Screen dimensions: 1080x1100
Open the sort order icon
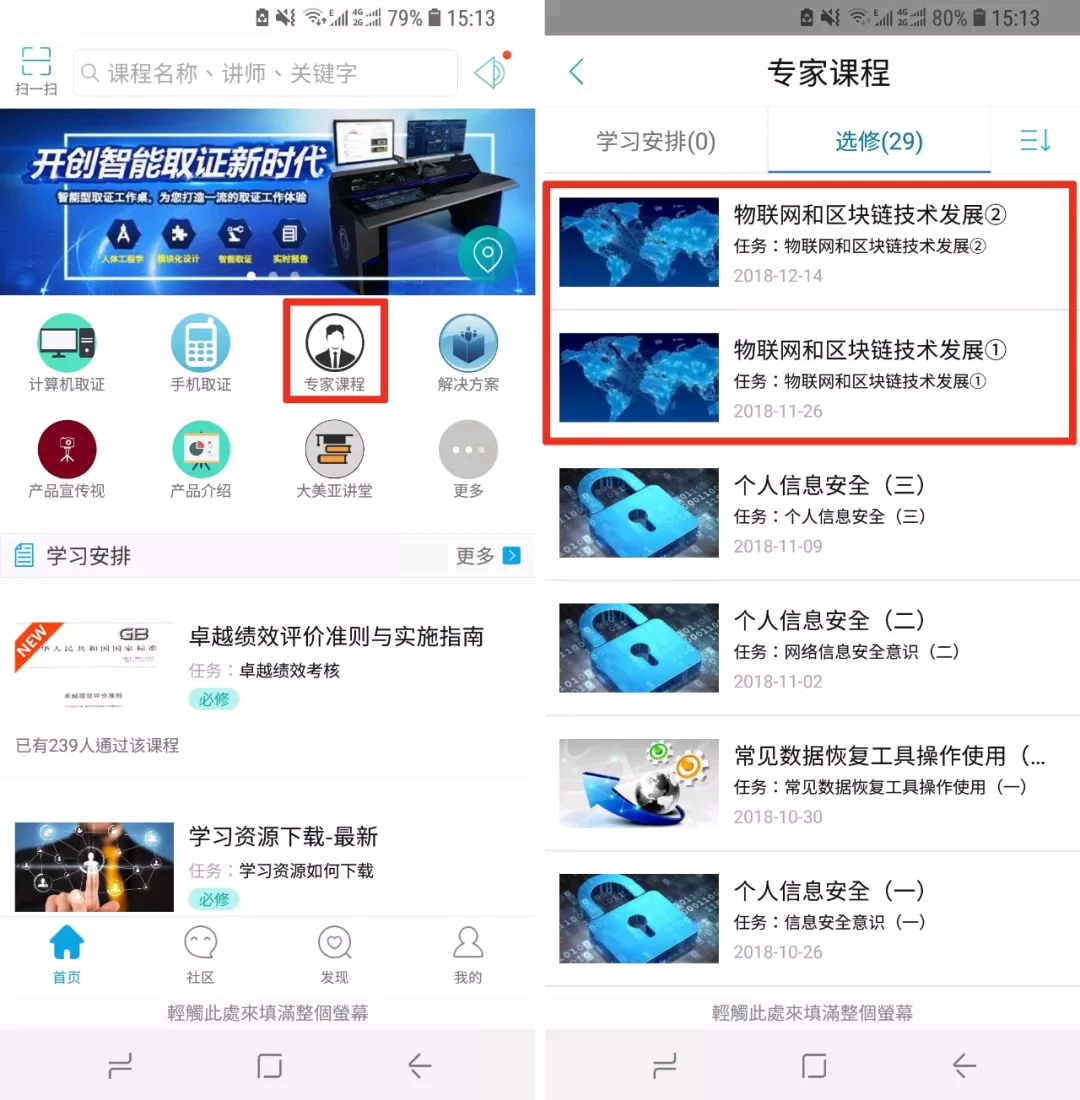click(x=1035, y=141)
